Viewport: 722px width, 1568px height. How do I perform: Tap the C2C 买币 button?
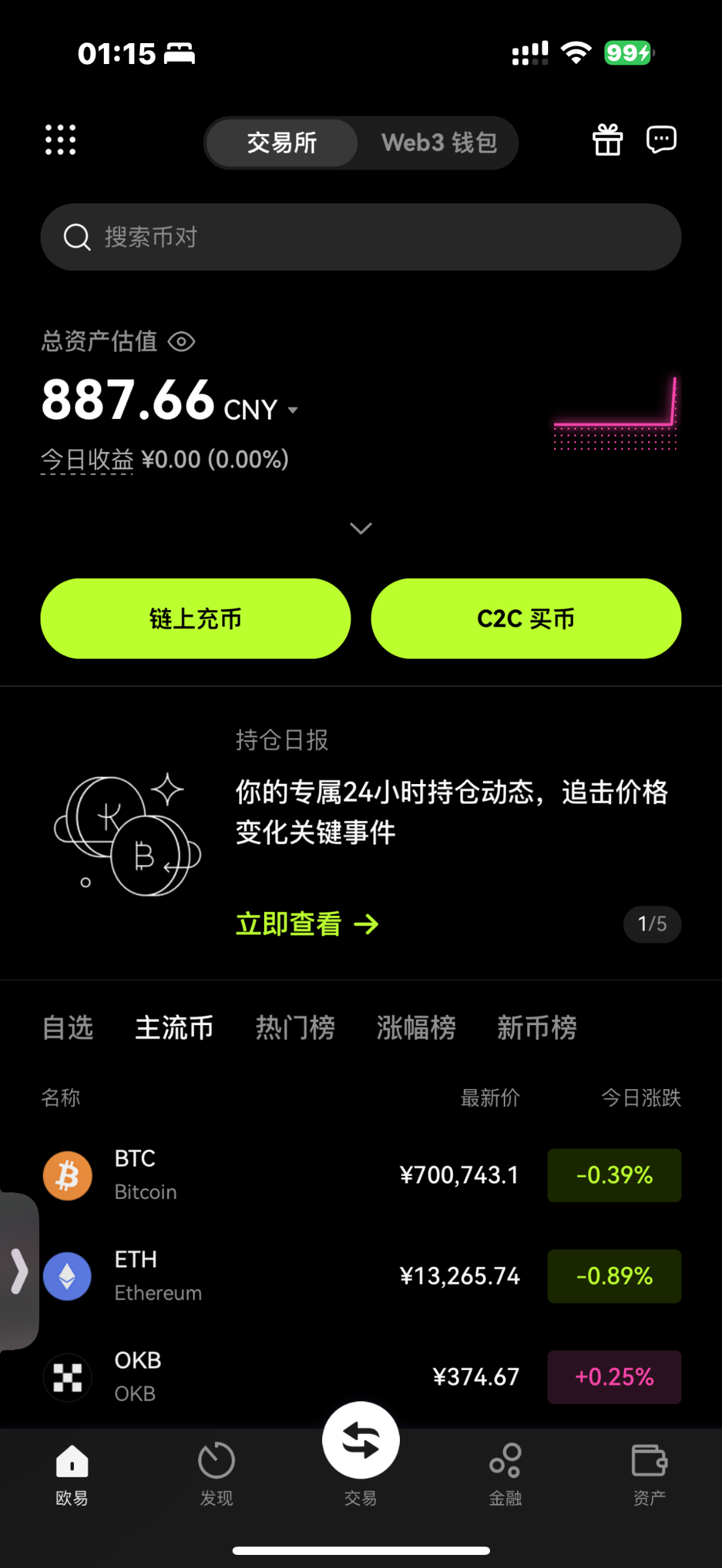pyautogui.click(x=526, y=618)
